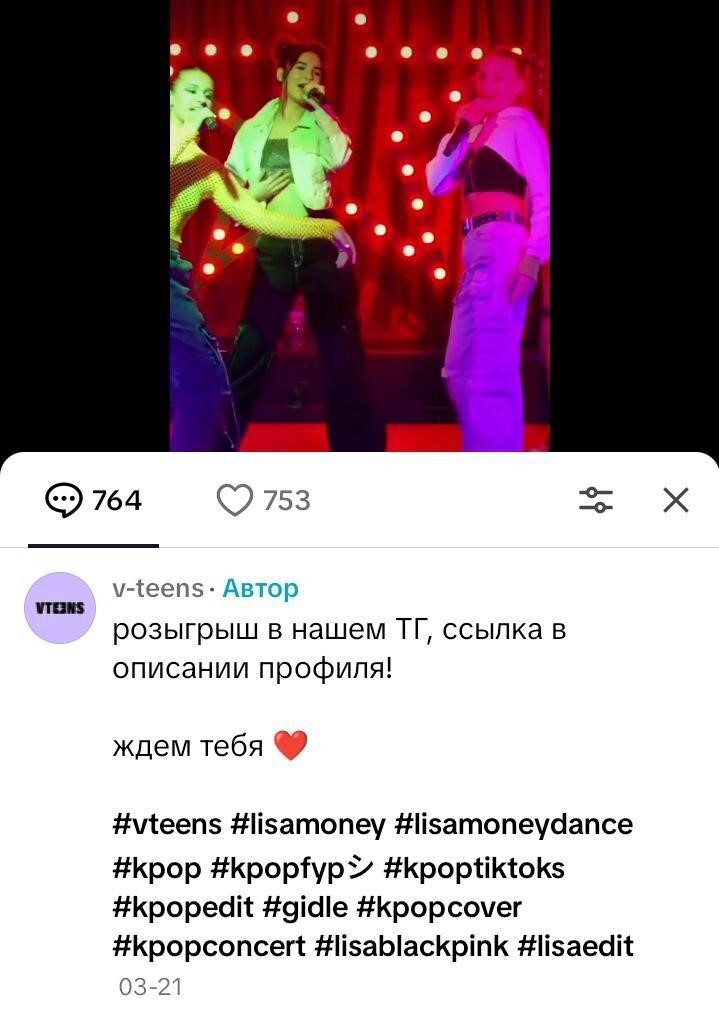Open the #kpop hashtag

pos(156,867)
